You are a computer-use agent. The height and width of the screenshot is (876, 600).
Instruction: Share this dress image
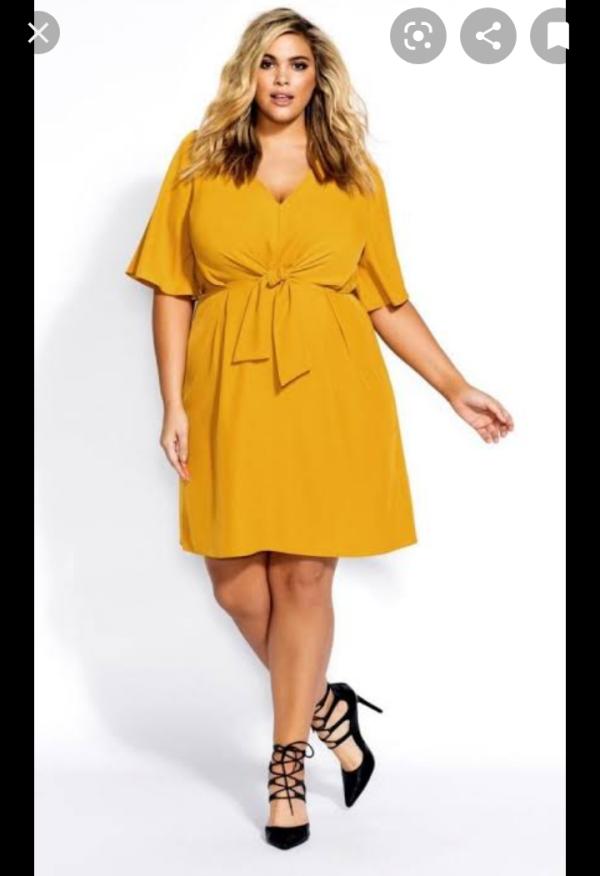488,36
